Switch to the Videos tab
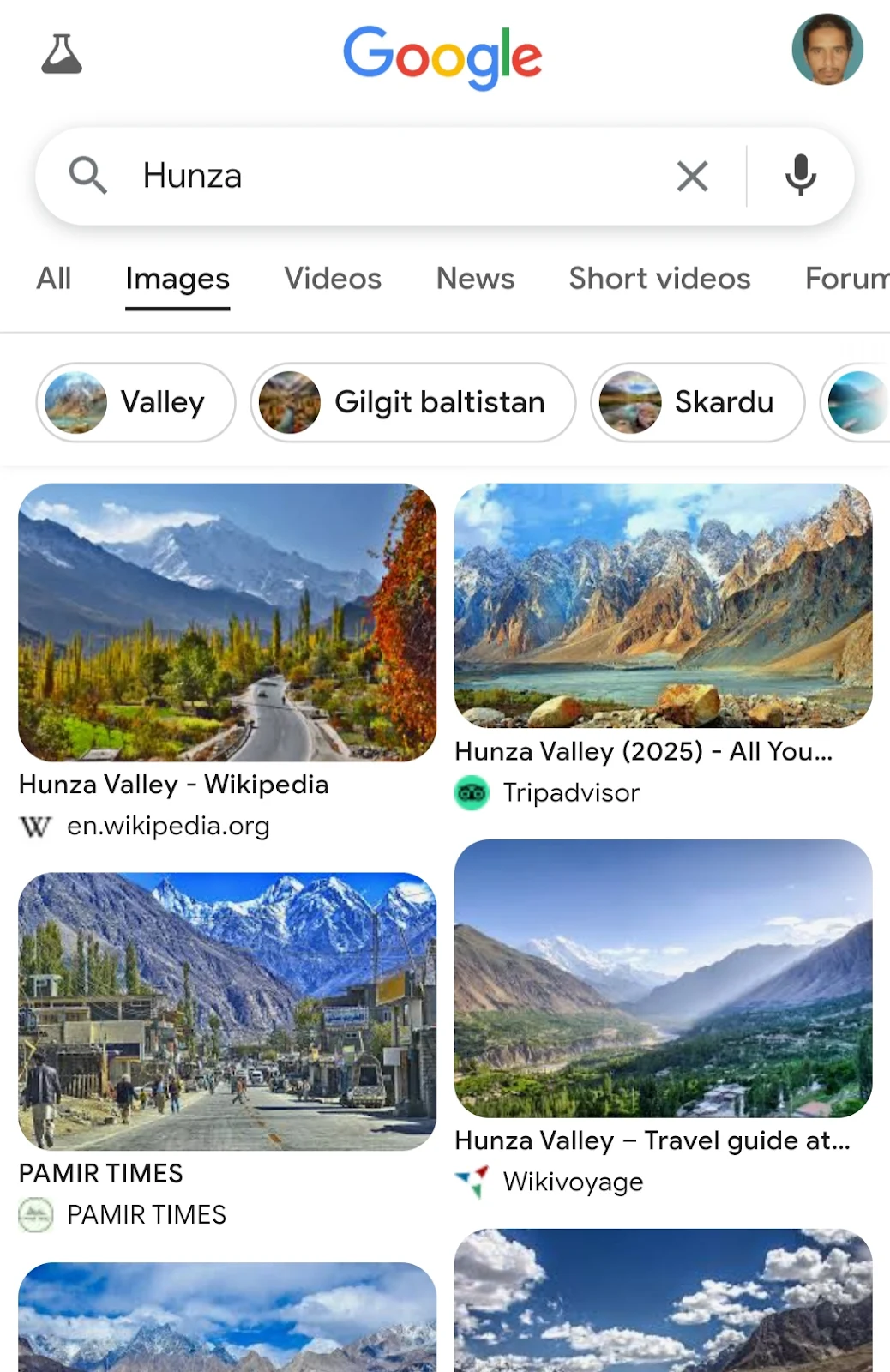890x1372 pixels. tap(333, 279)
